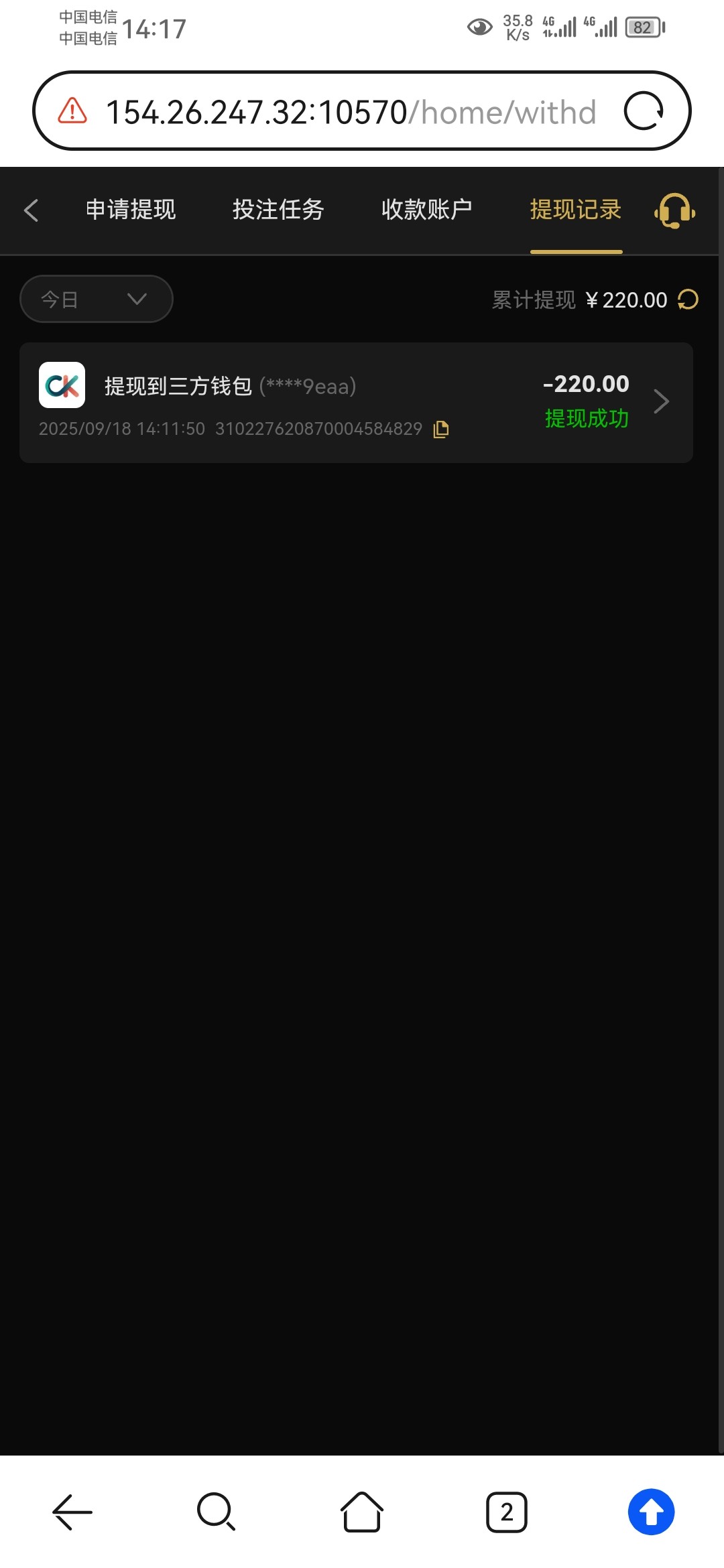Viewport: 724px width, 1568px height.
Task: Select the 收款账户 tab
Action: tap(426, 210)
